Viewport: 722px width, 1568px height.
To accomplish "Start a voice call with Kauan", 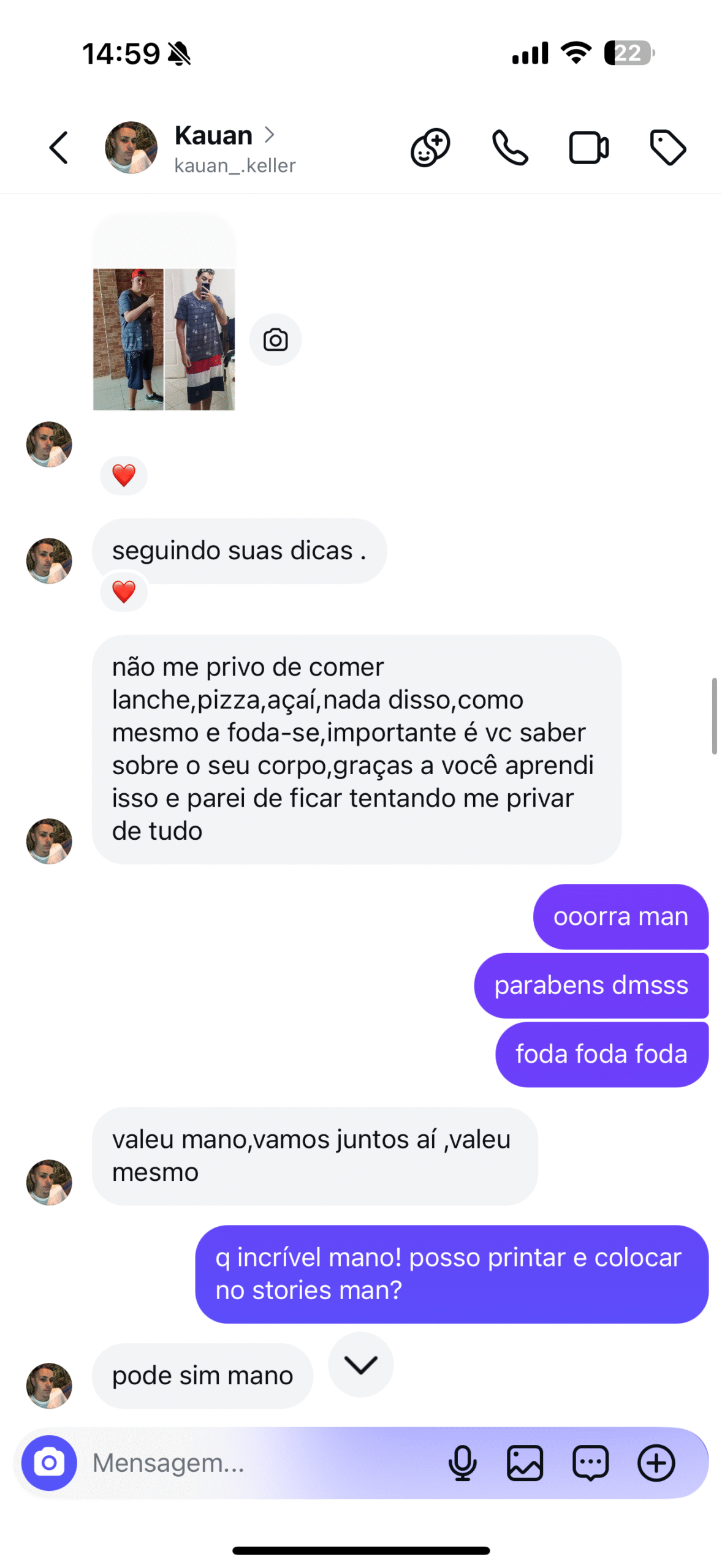I will [x=510, y=148].
